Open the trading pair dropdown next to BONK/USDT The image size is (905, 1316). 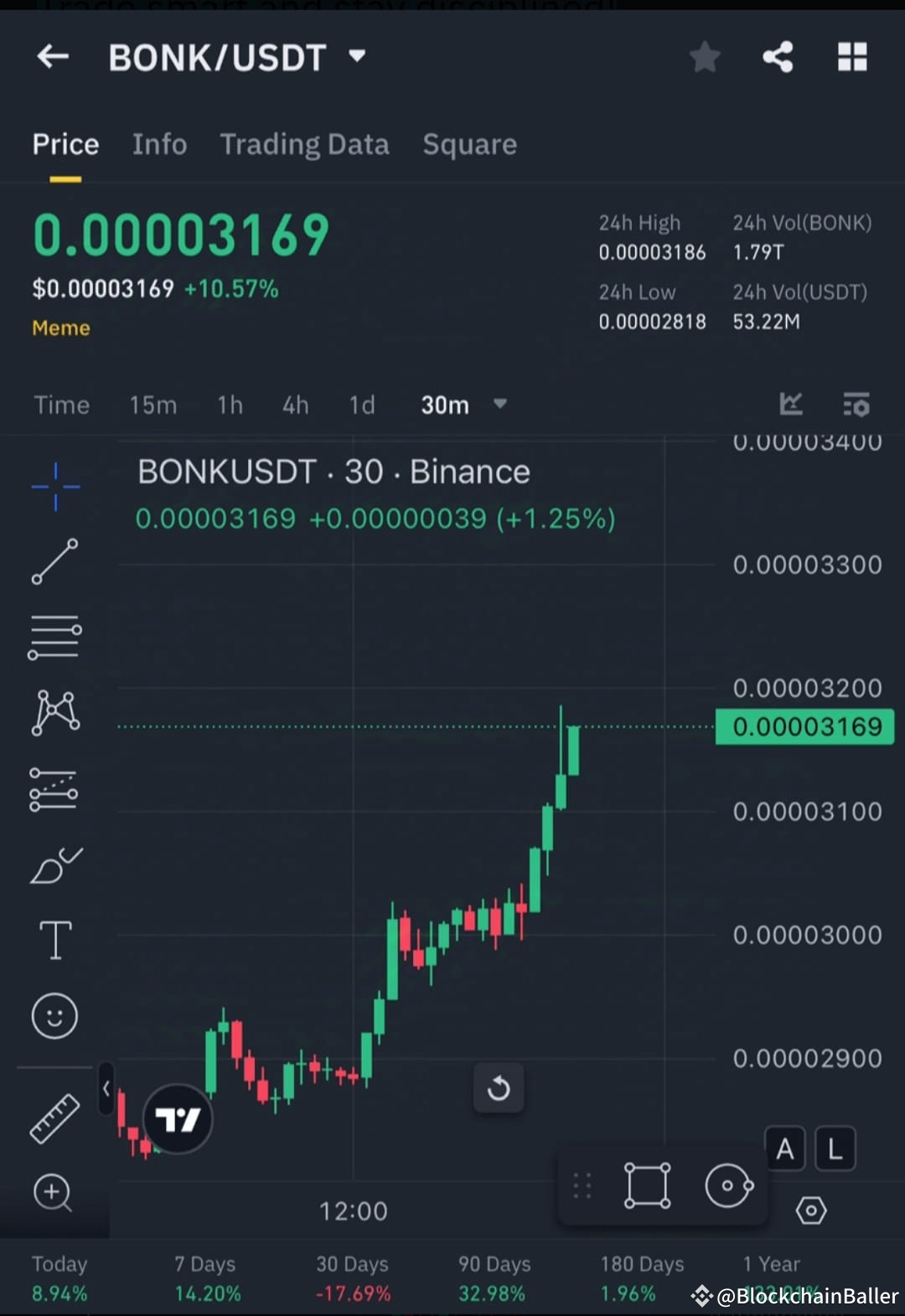coord(357,56)
